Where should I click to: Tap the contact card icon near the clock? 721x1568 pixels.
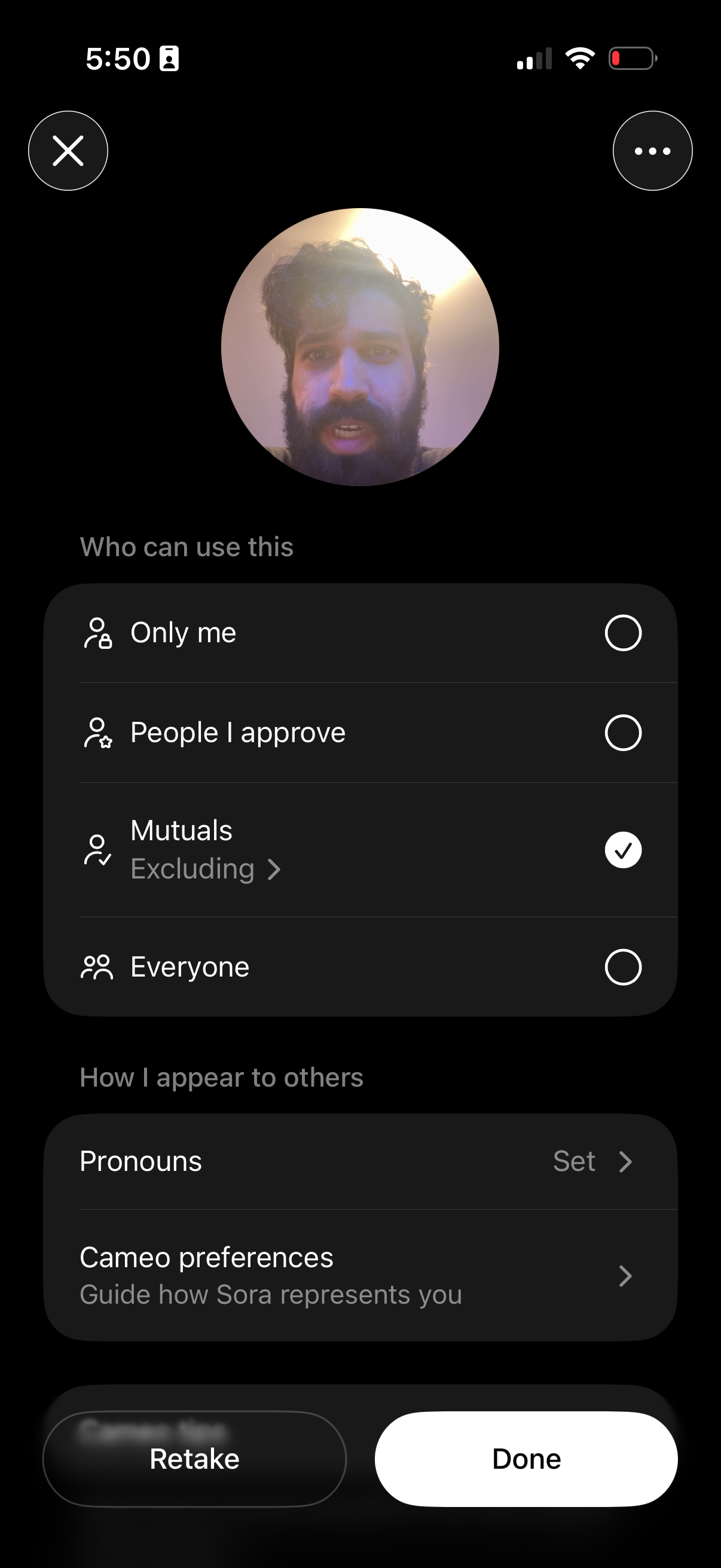click(169, 58)
